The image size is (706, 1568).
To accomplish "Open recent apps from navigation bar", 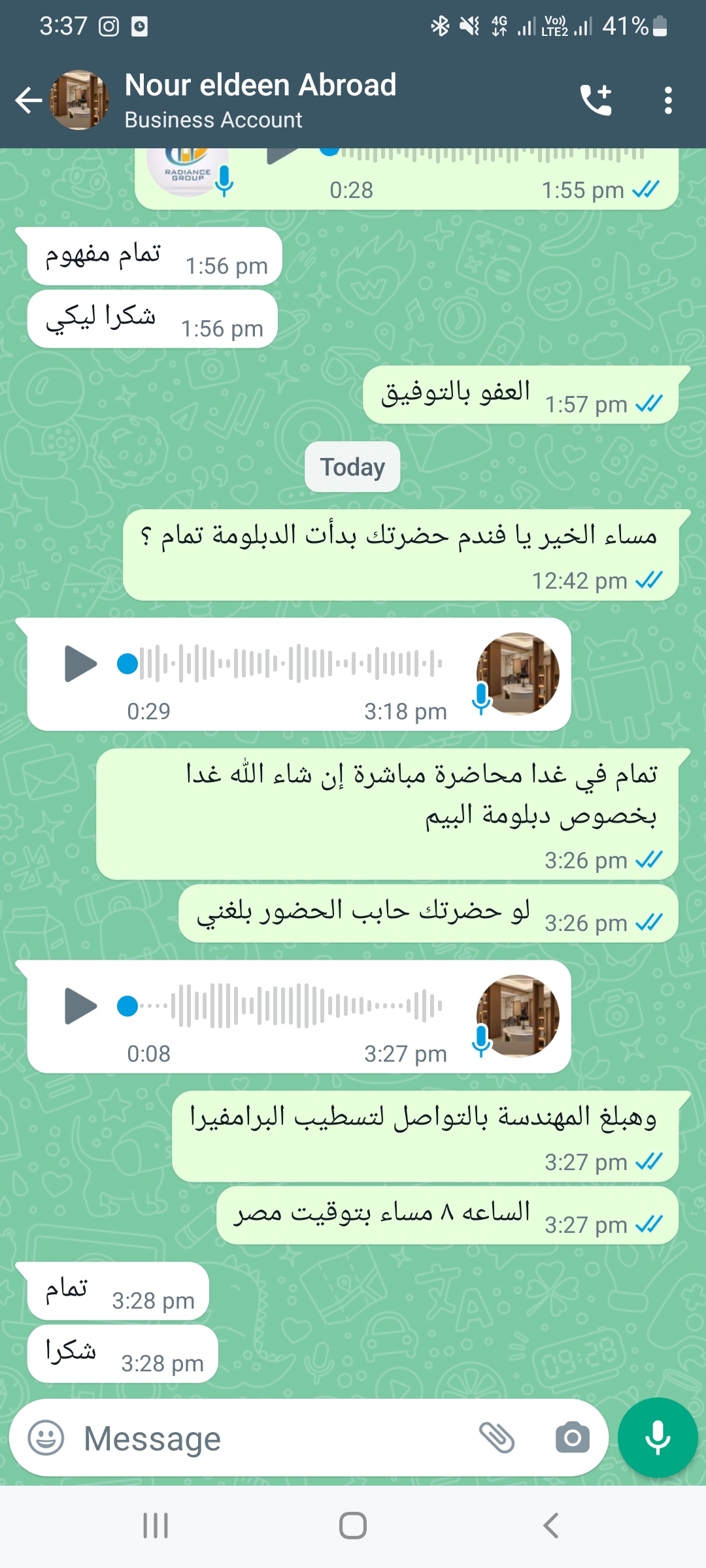I will click(156, 1526).
